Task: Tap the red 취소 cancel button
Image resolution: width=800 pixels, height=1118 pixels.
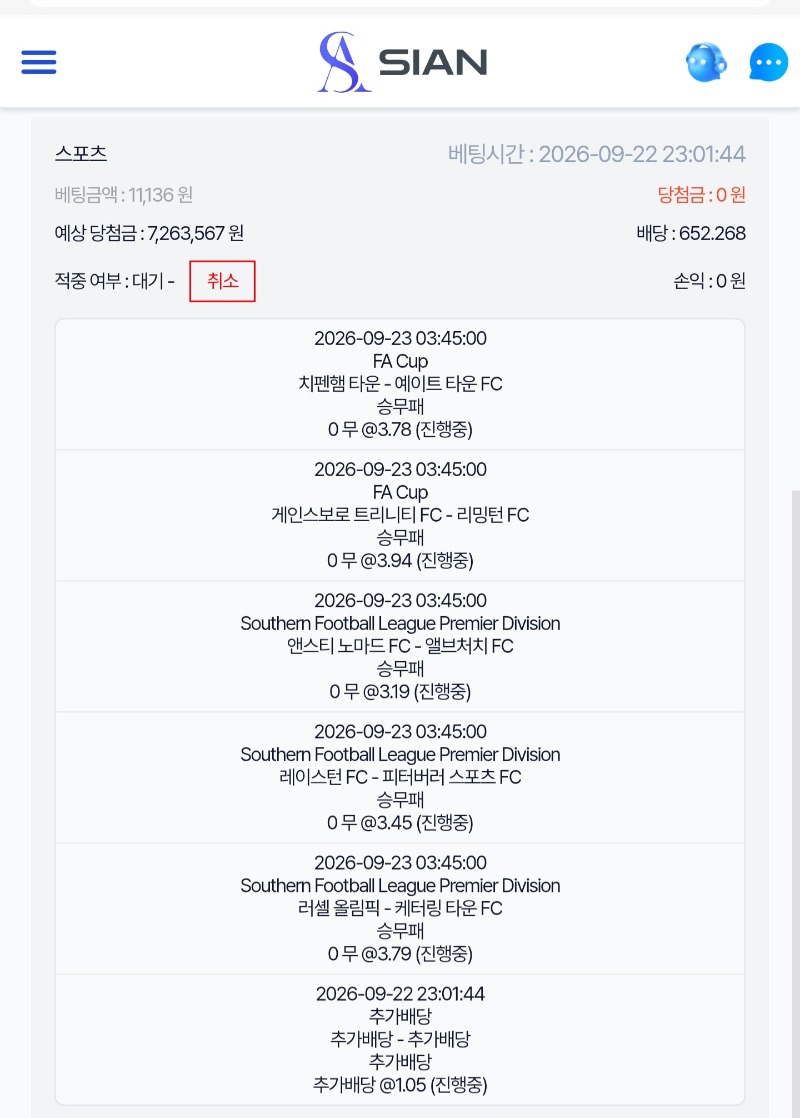Action: click(x=222, y=281)
